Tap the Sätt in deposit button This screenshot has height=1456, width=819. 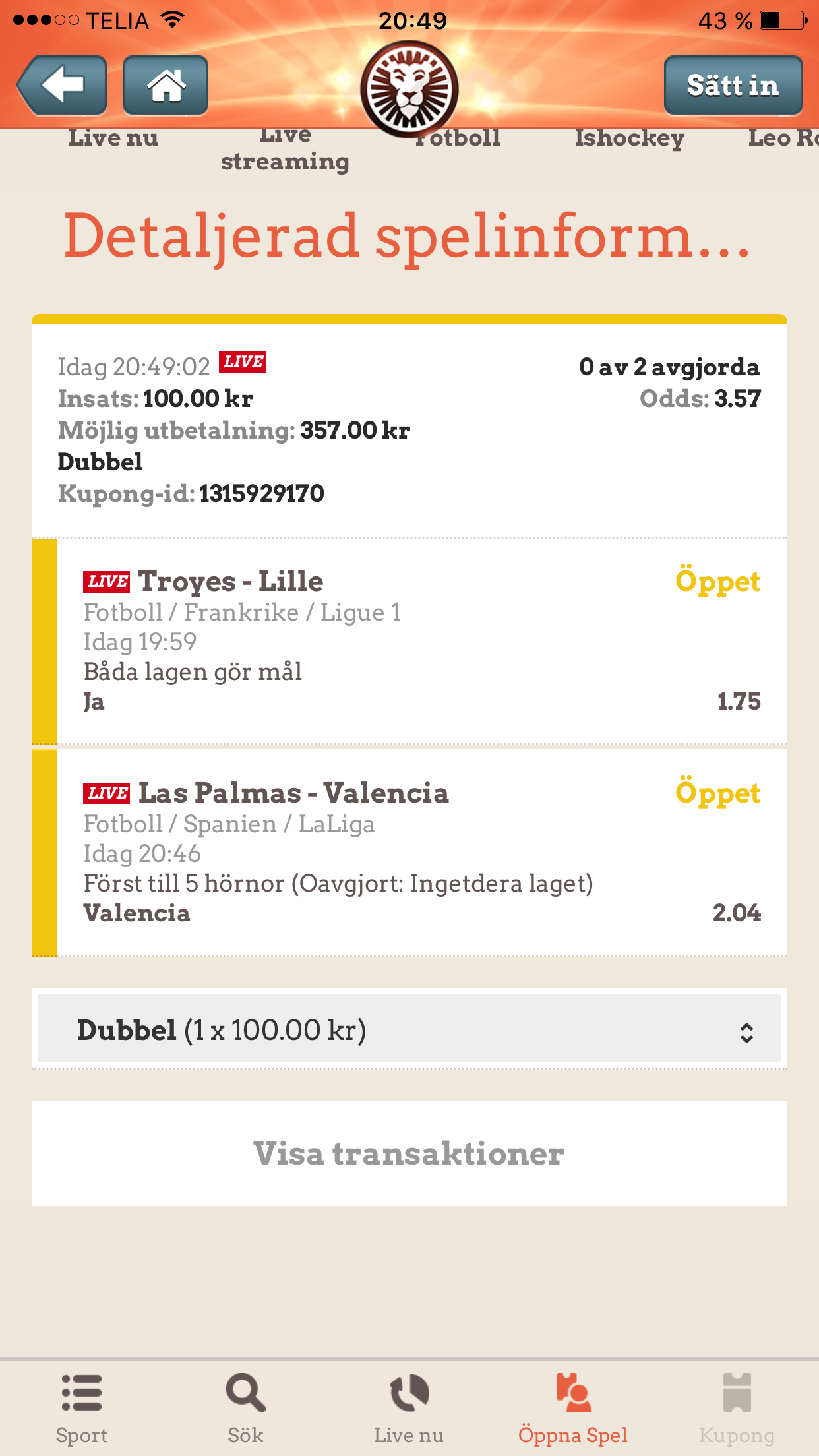coord(733,86)
